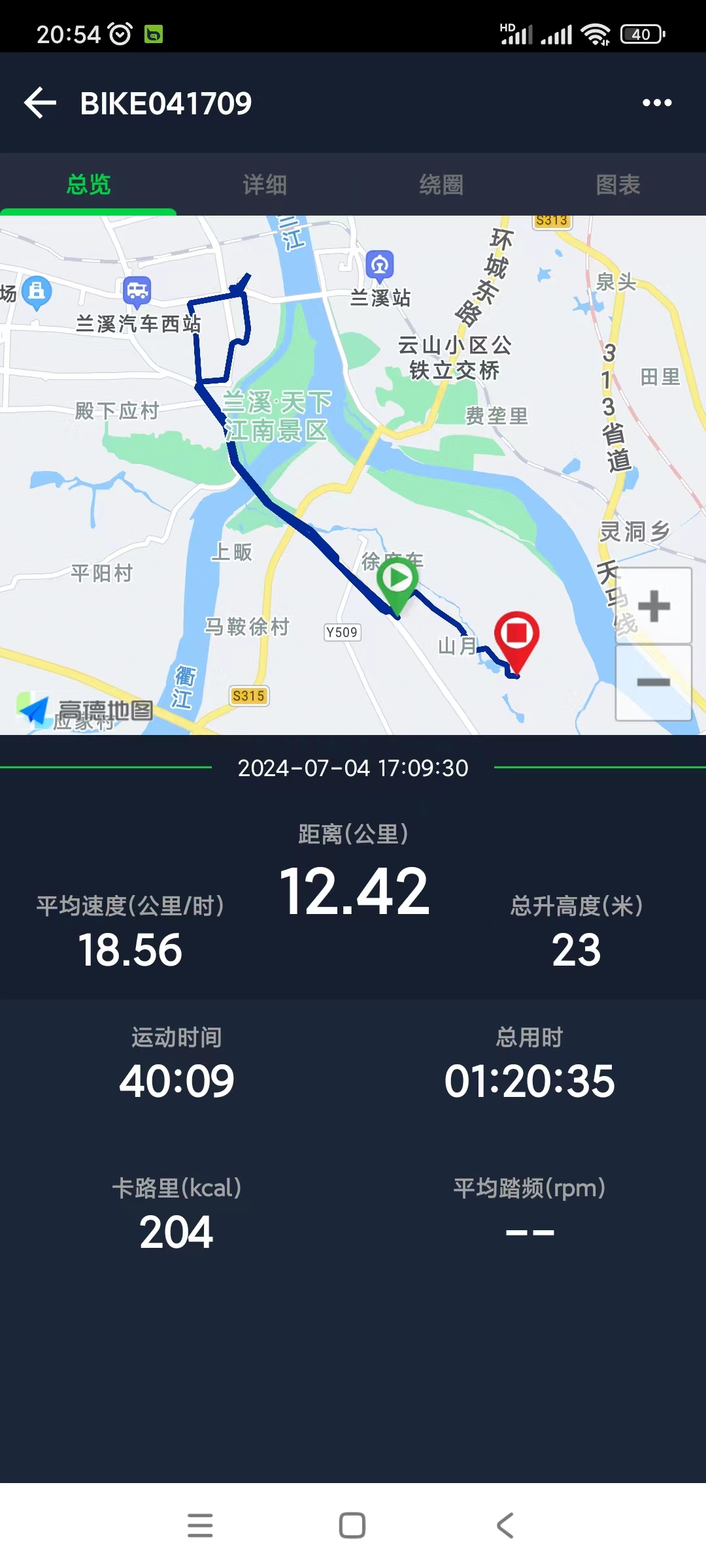Switch to the 详细 tab

click(x=265, y=184)
